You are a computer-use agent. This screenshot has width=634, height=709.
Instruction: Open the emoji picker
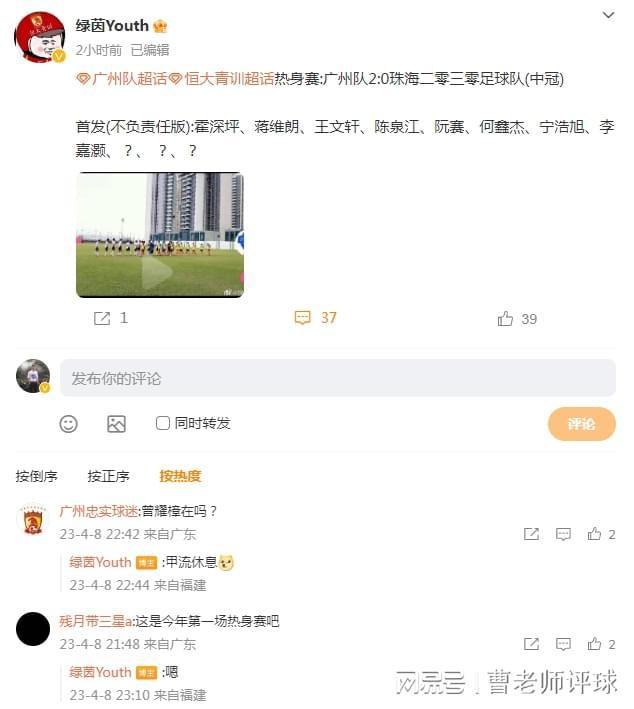click(x=68, y=424)
